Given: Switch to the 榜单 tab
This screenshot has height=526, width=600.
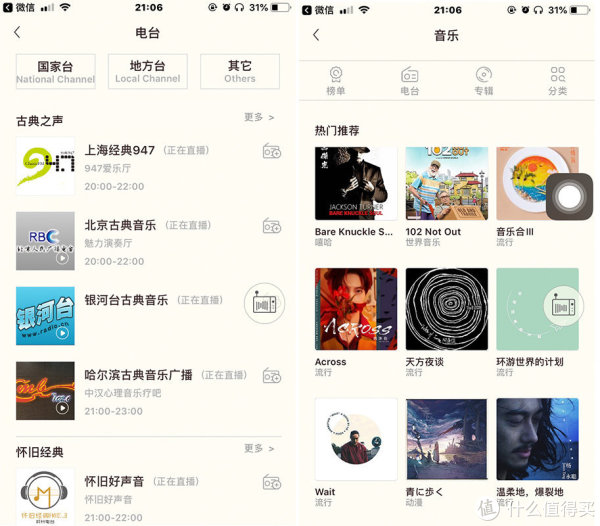Looking at the screenshot, I should click(x=336, y=79).
